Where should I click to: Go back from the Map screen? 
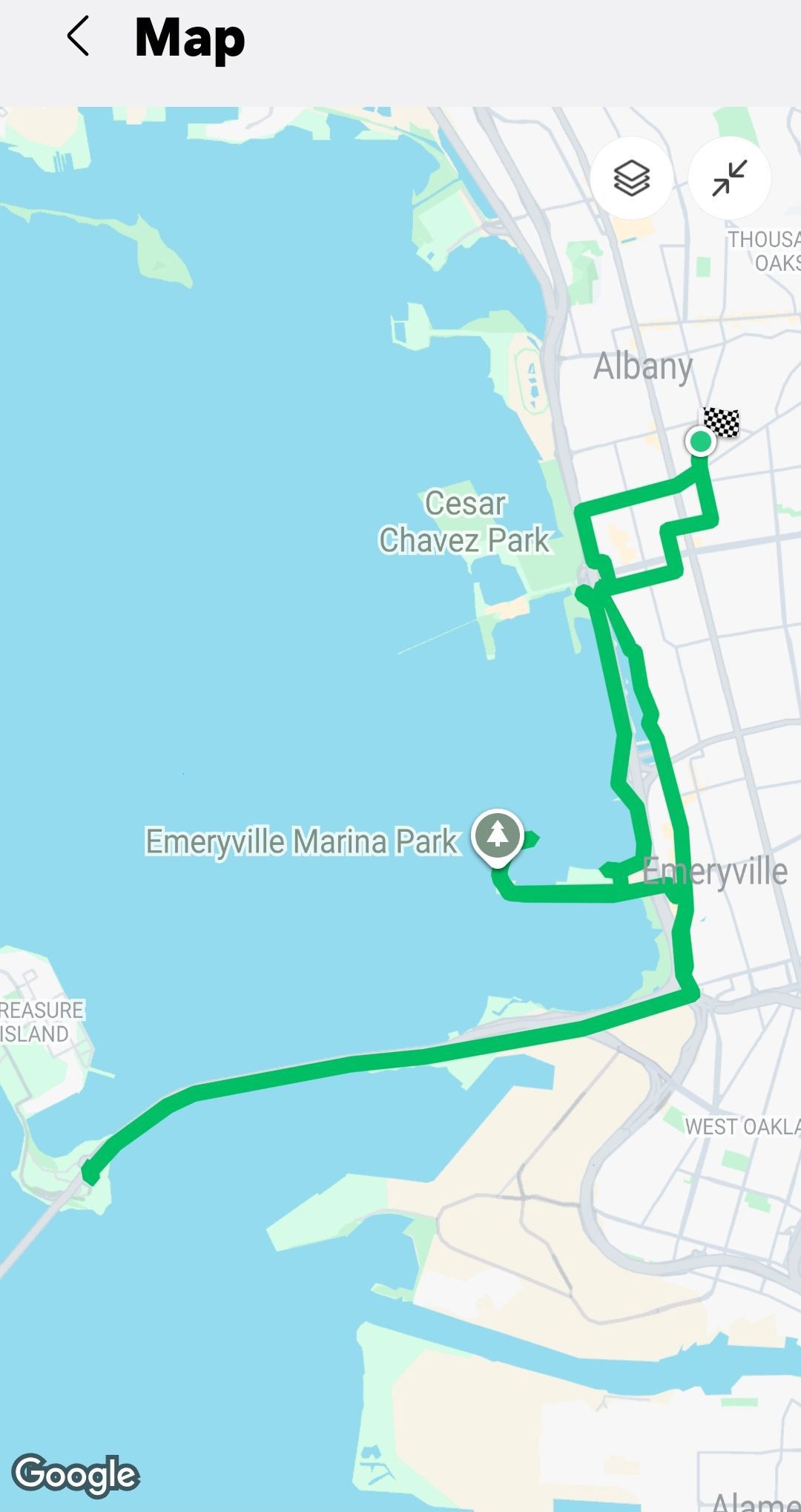pyautogui.click(x=79, y=37)
